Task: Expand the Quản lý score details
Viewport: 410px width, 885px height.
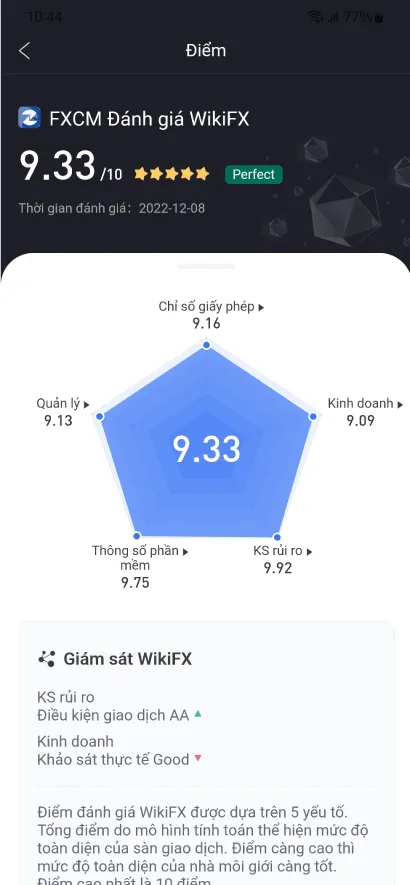Action: (x=63, y=404)
